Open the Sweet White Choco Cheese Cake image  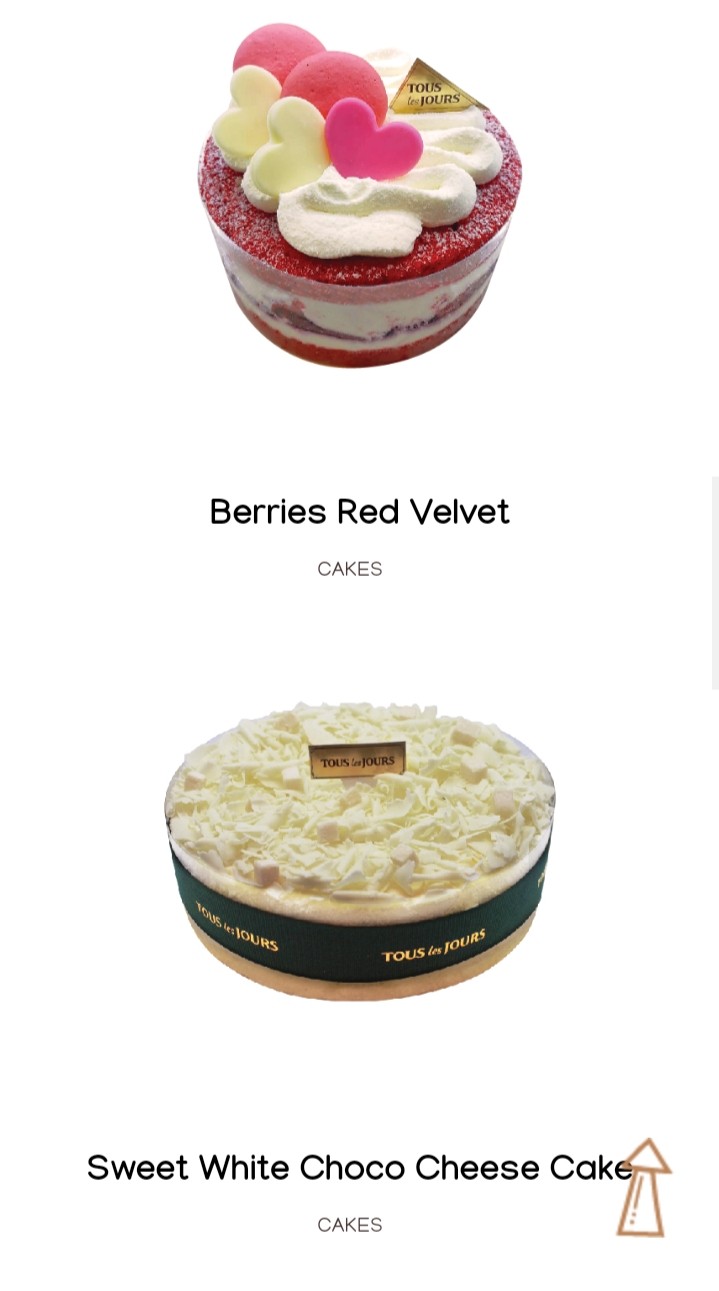click(x=359, y=850)
